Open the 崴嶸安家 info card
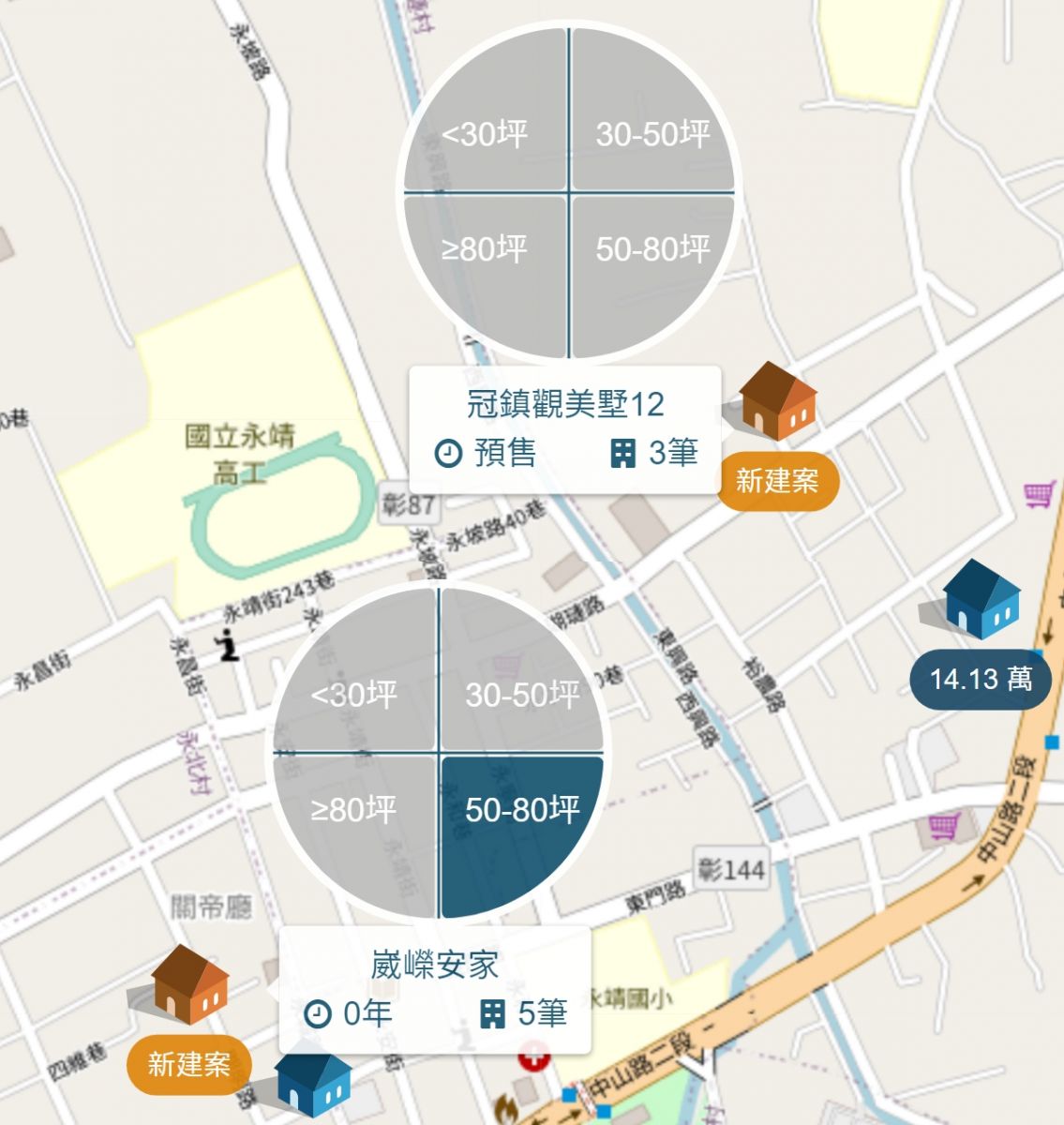 click(x=435, y=990)
